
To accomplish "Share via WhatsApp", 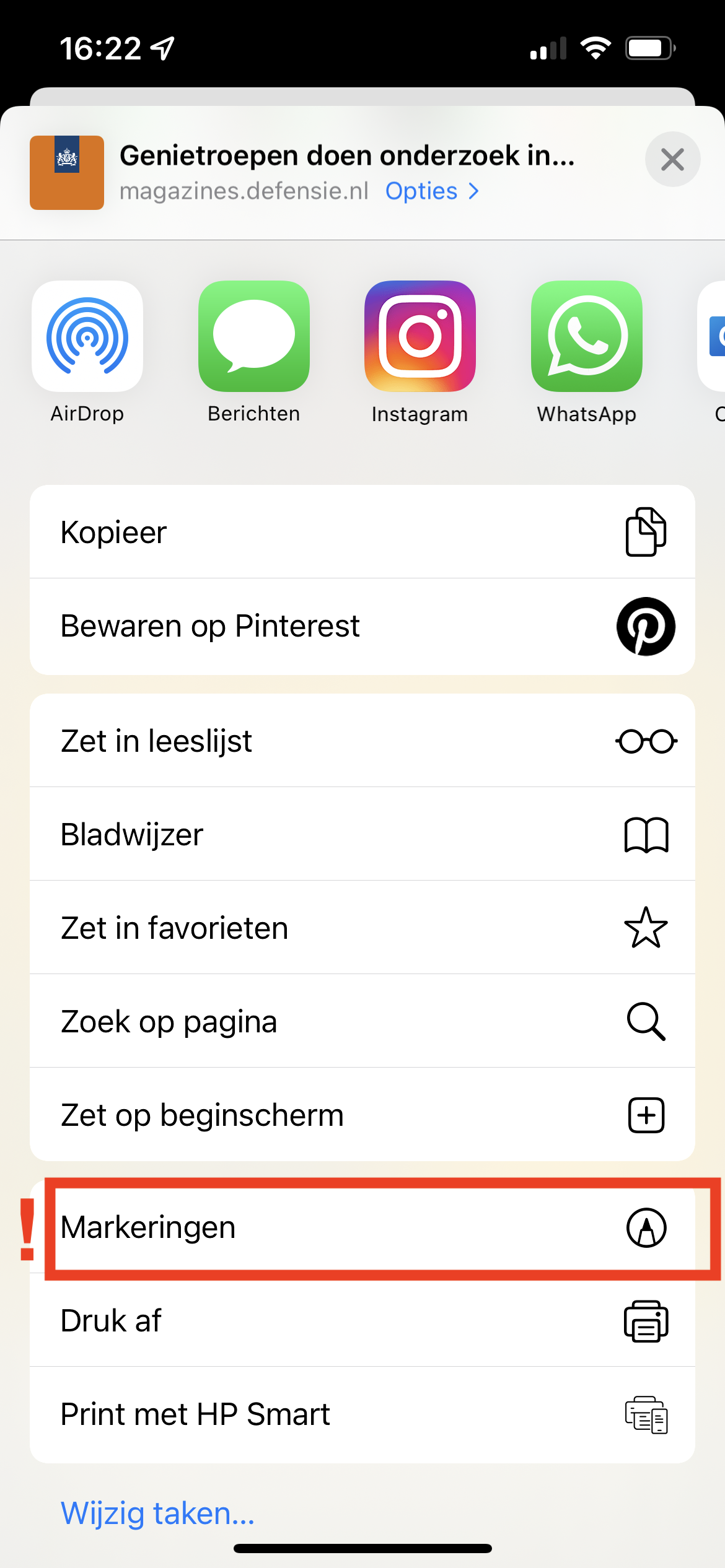I will (586, 336).
